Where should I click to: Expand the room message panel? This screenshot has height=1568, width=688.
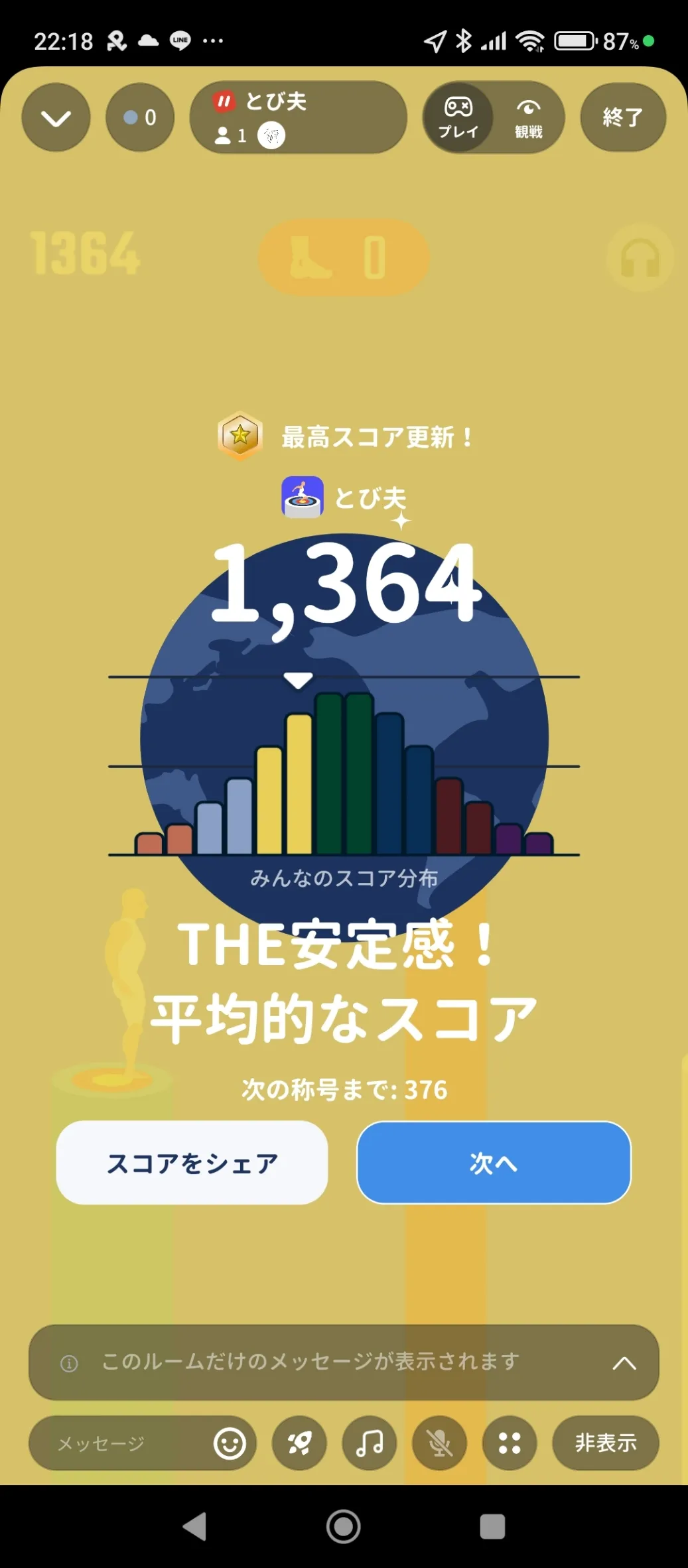pos(624,1363)
